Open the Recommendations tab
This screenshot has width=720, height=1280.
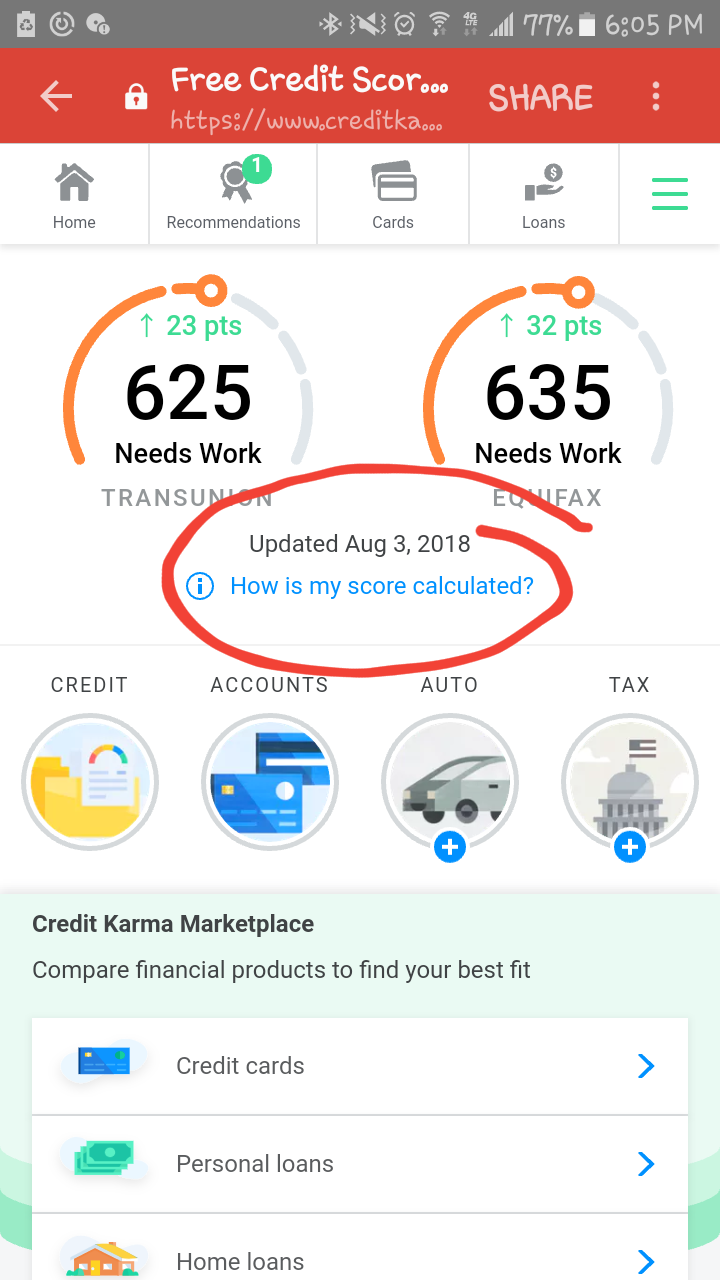(x=233, y=195)
